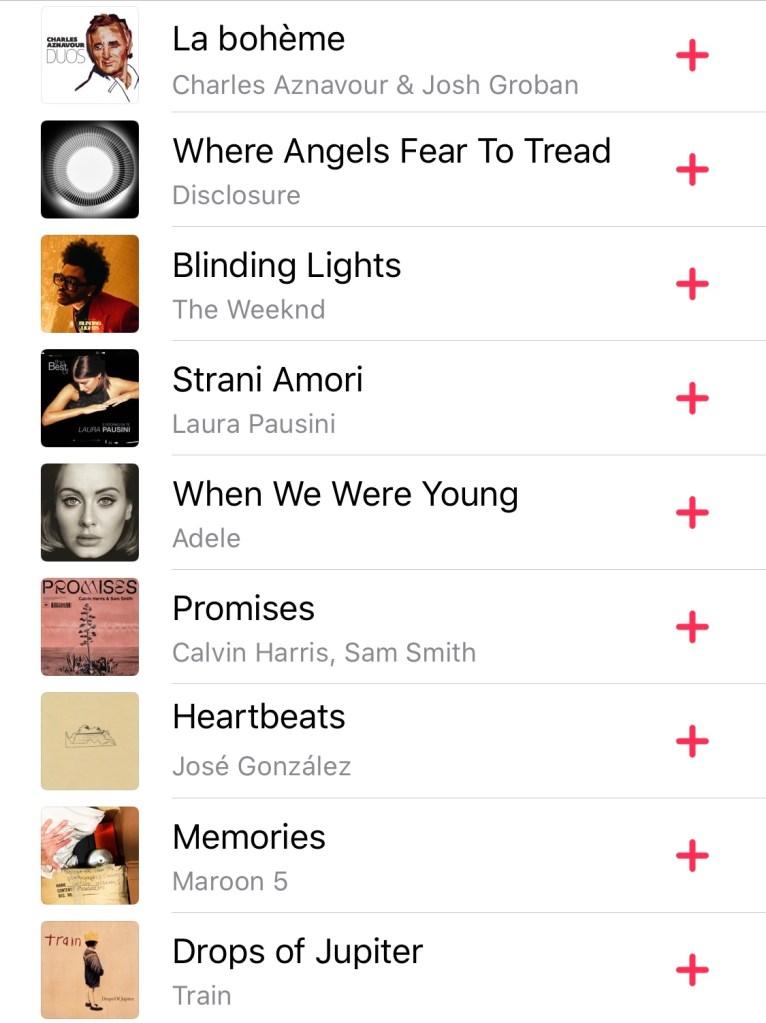Add When We Were Young to library

click(692, 512)
